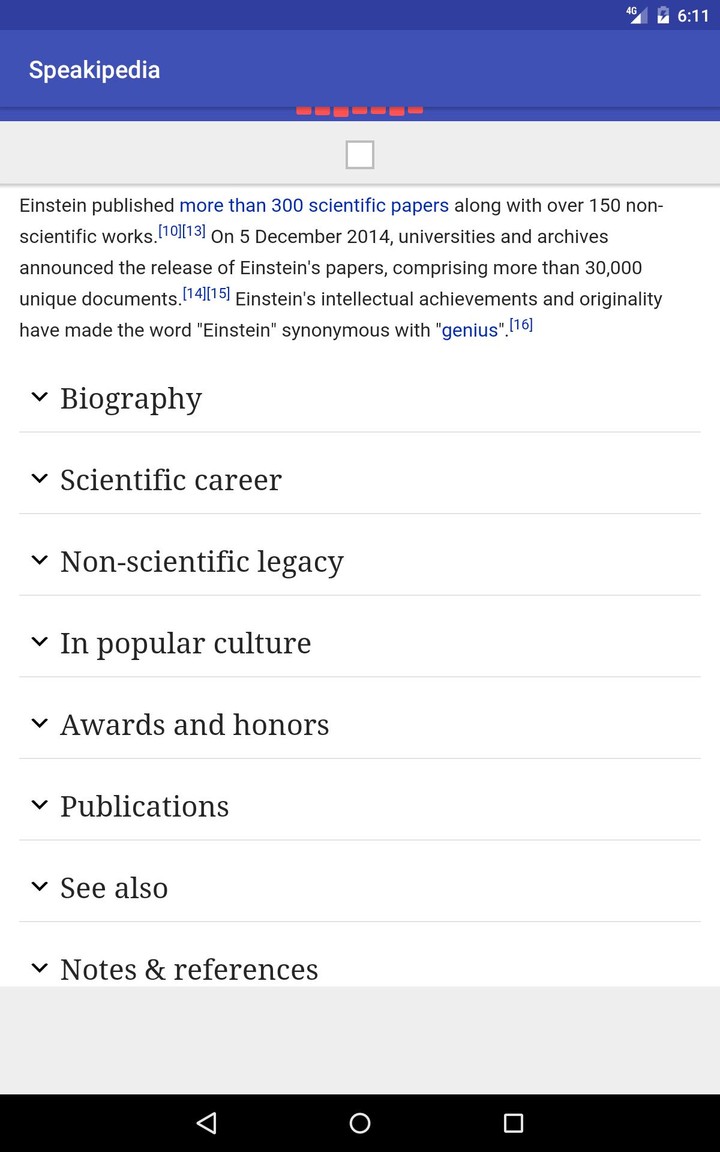Image resolution: width=720 pixels, height=1152 pixels.
Task: Expand the Awards and honors section
Action: click(194, 725)
